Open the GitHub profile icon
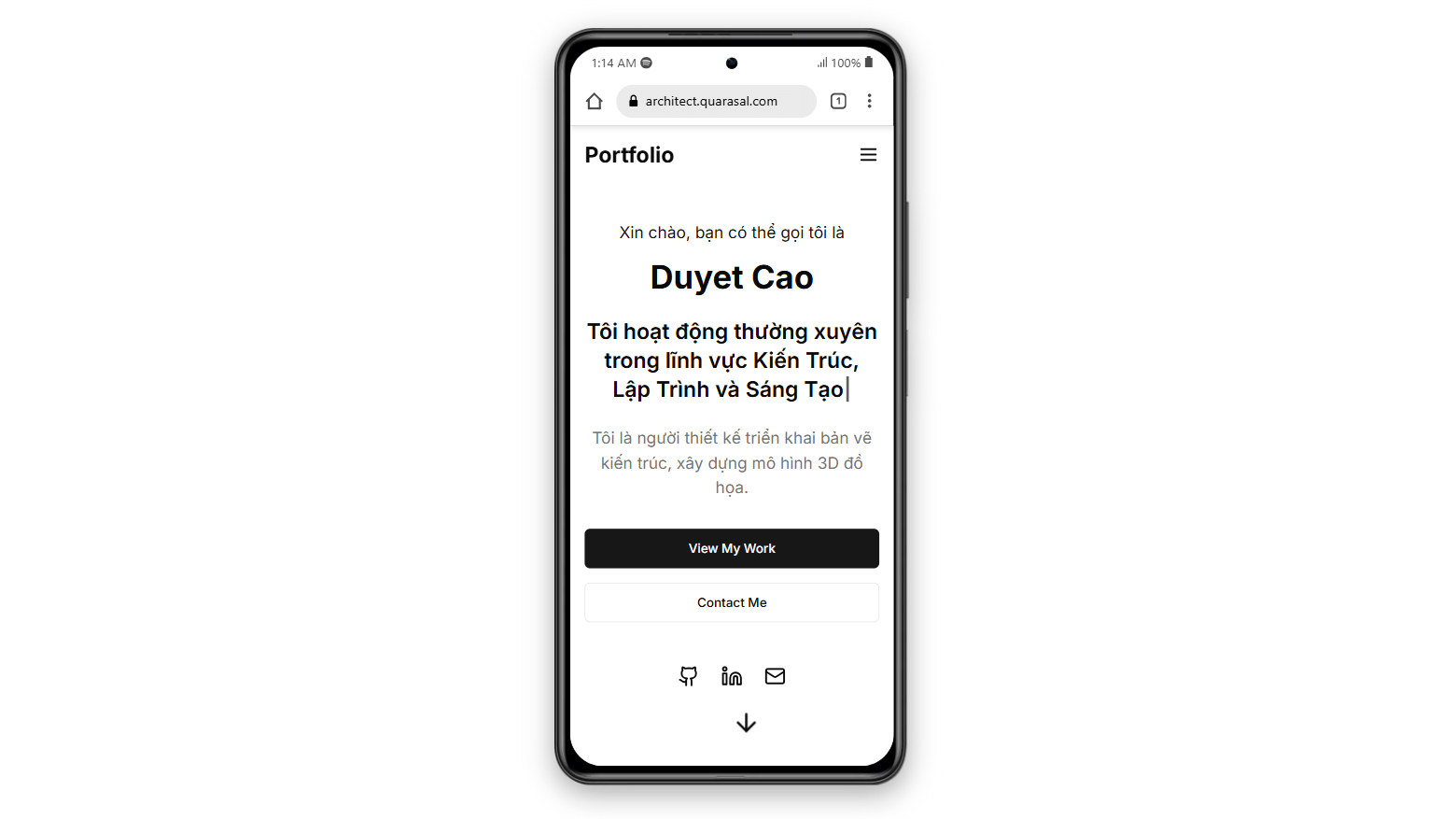 (688, 676)
